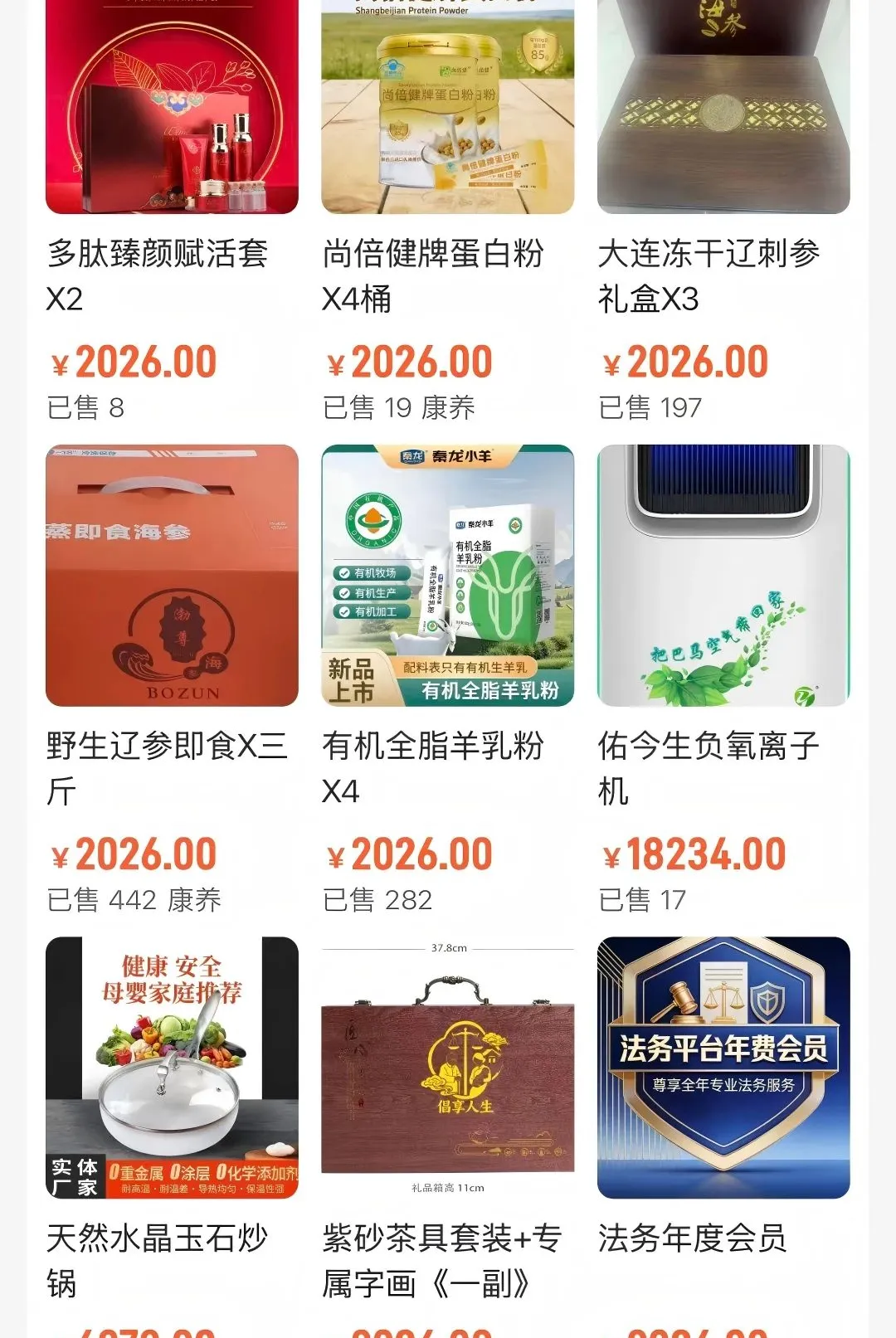Open the 法务年度会员 membership card
The image size is (896, 1338).
click(723, 1136)
